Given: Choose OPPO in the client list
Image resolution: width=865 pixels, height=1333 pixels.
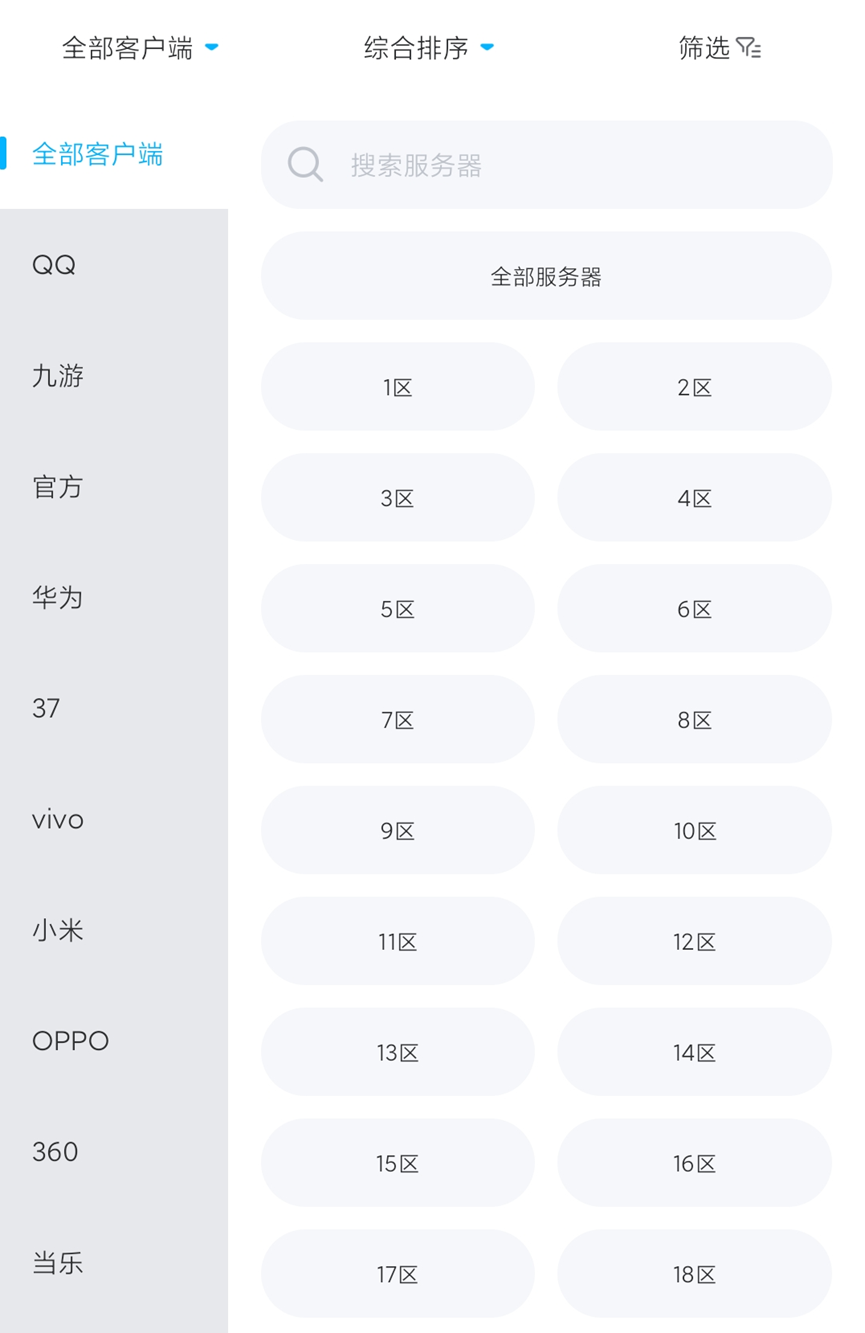Looking at the screenshot, I should click(x=70, y=1041).
